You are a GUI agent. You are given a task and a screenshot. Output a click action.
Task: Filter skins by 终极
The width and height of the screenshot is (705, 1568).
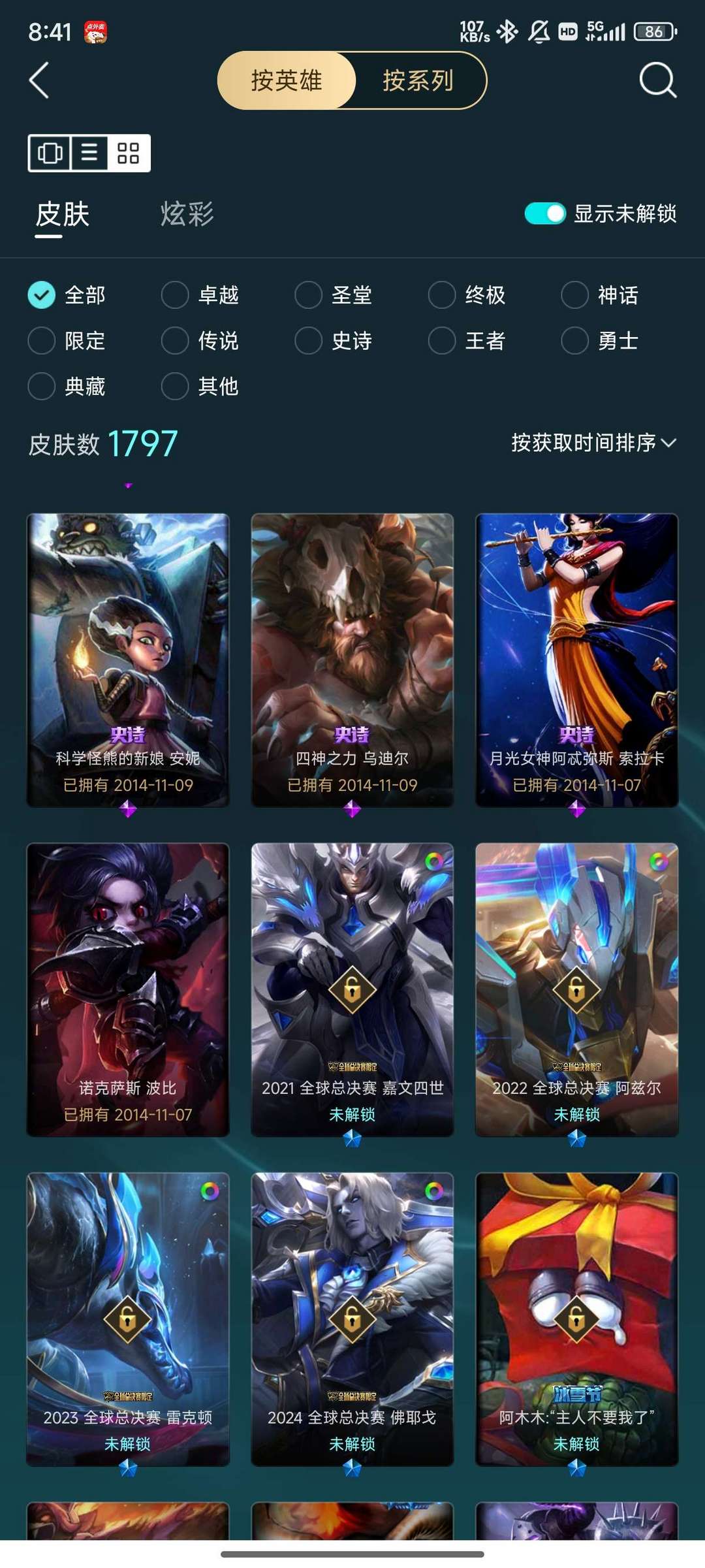pos(467,295)
